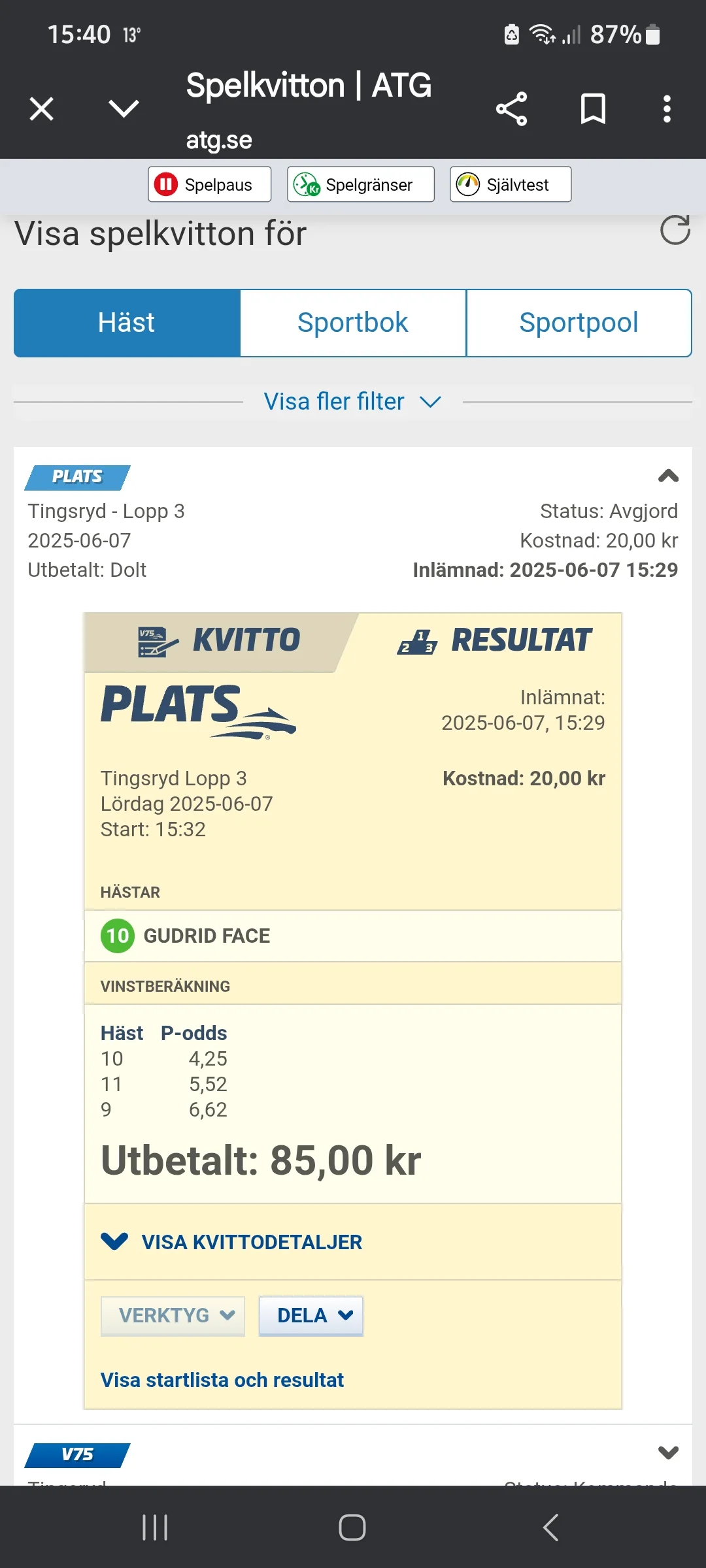This screenshot has height=1568, width=706.
Task: Bookmark this atg.se page
Action: pos(593,108)
